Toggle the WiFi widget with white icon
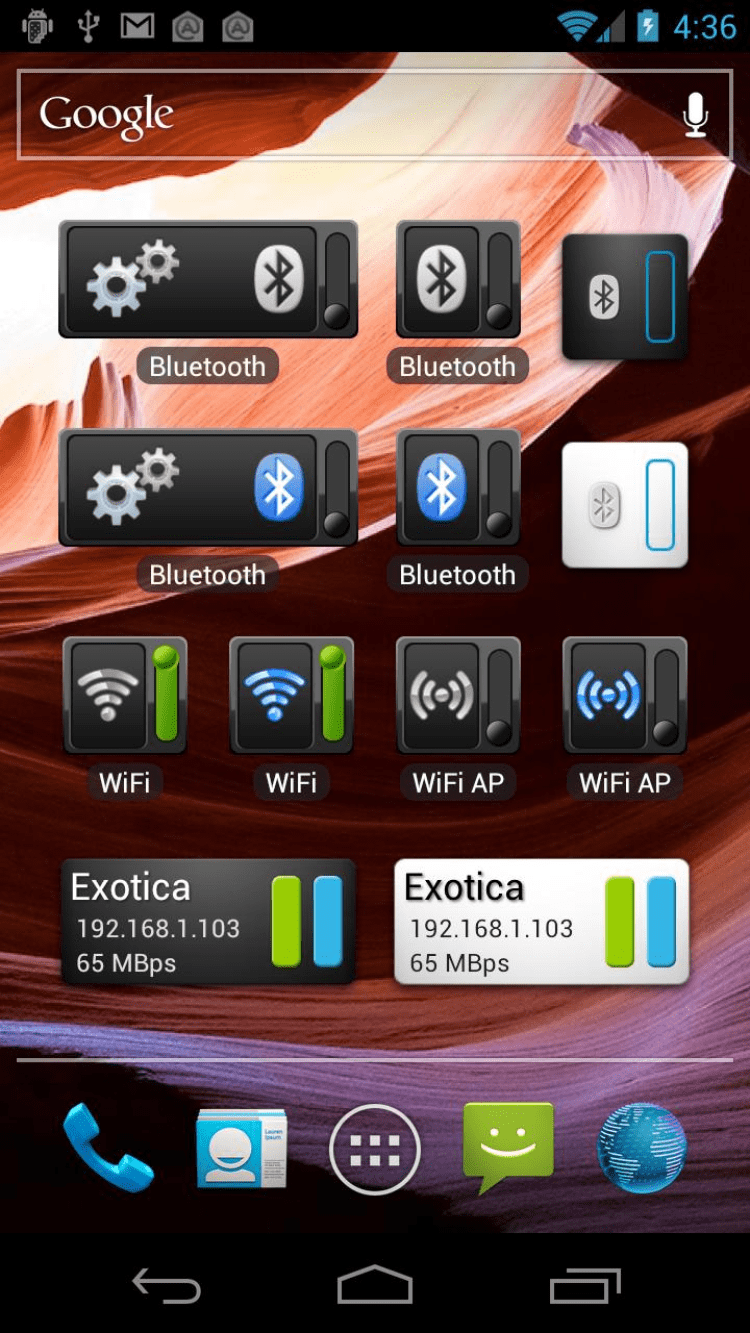Image resolution: width=750 pixels, height=1333 pixels. tap(125, 695)
